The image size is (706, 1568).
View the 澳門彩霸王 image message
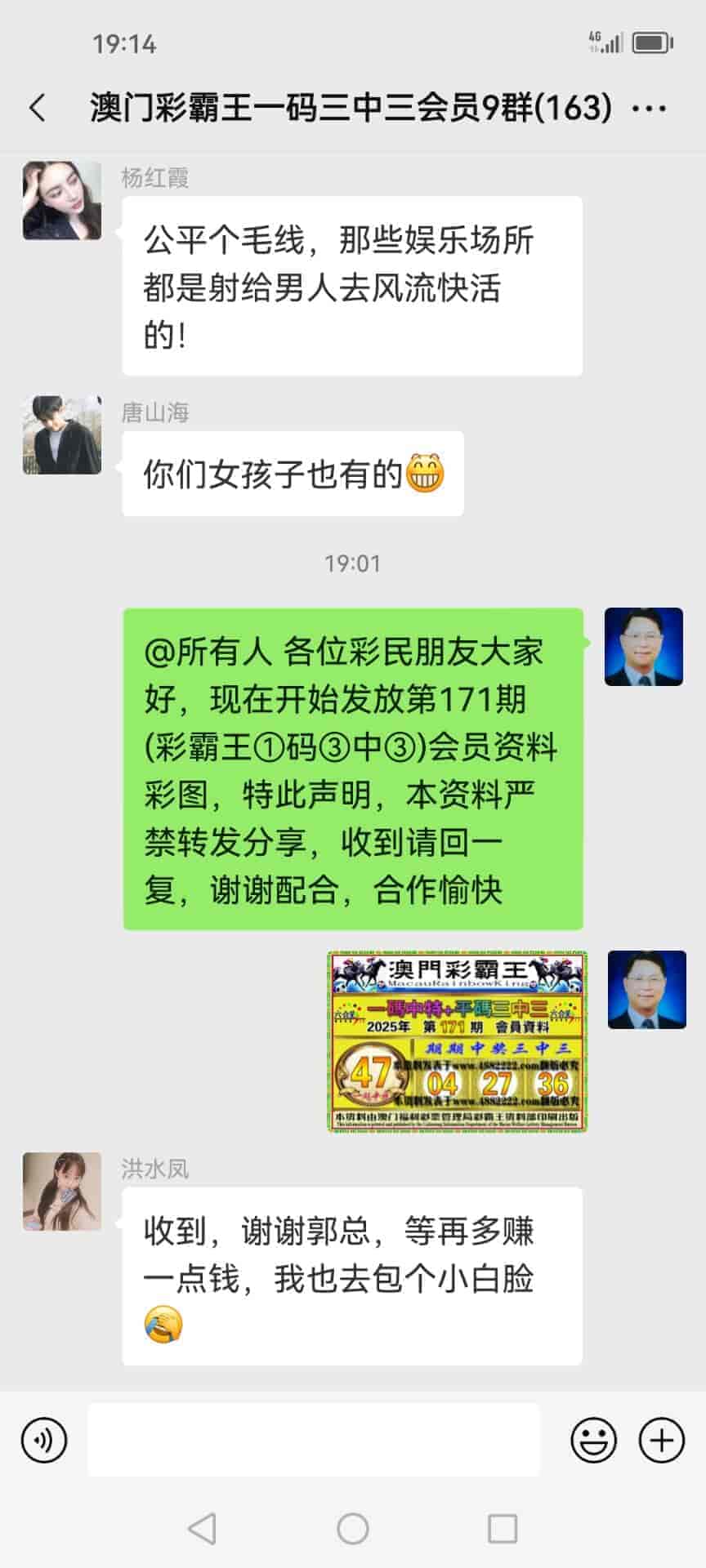458,1041
